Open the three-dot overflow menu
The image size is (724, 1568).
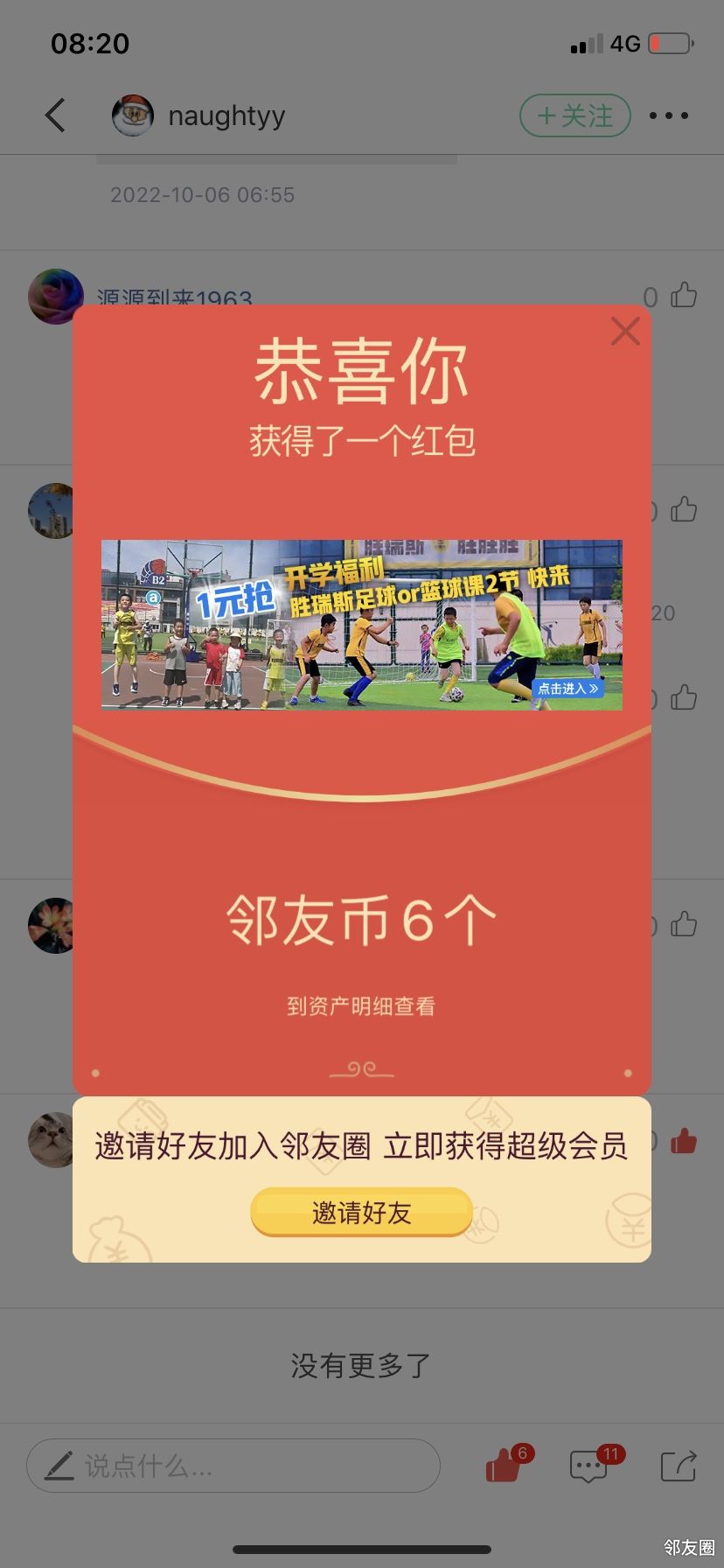click(668, 115)
